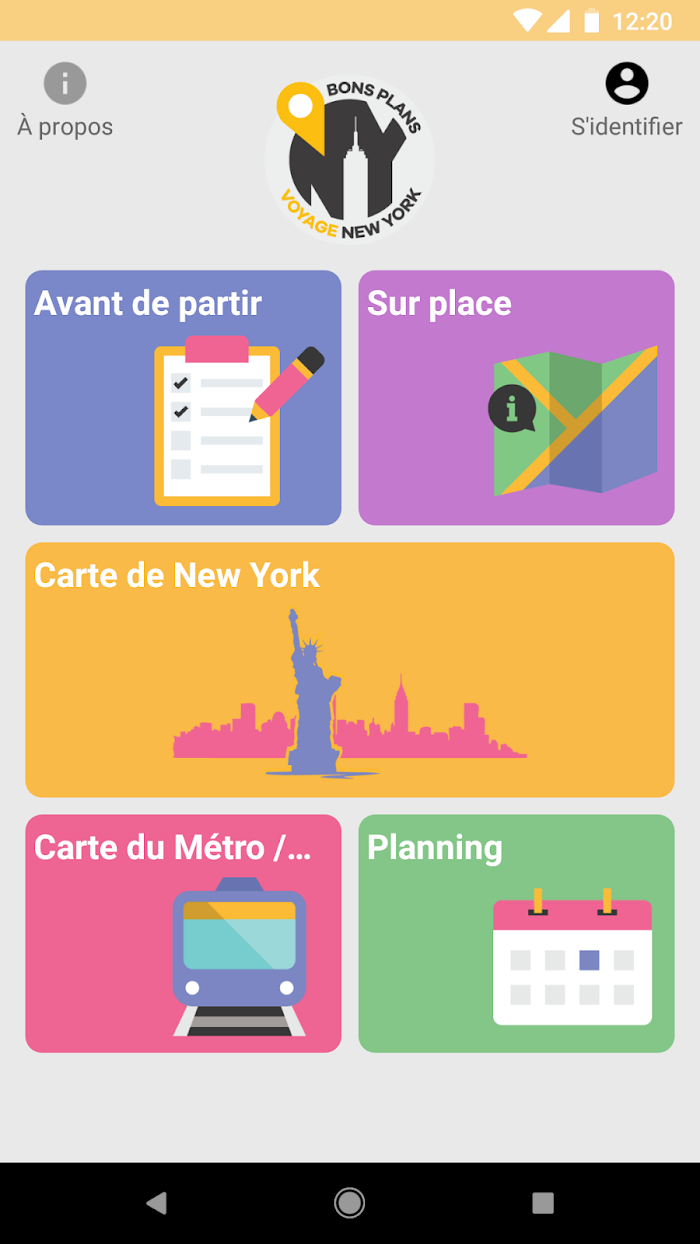Open the Avant de partir card
Screen dimensions: 700x1244
pos(183,397)
